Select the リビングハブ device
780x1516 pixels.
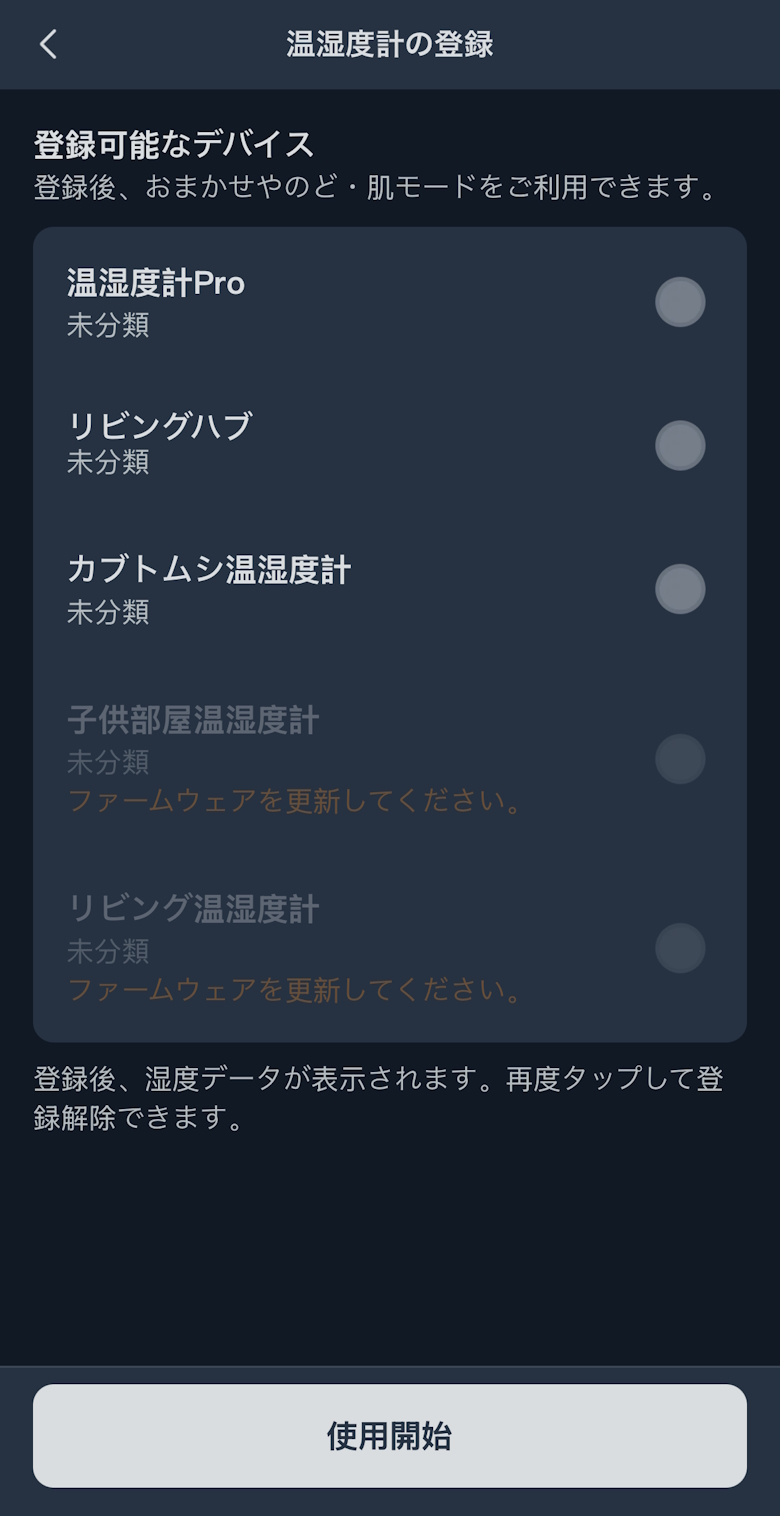680,445
